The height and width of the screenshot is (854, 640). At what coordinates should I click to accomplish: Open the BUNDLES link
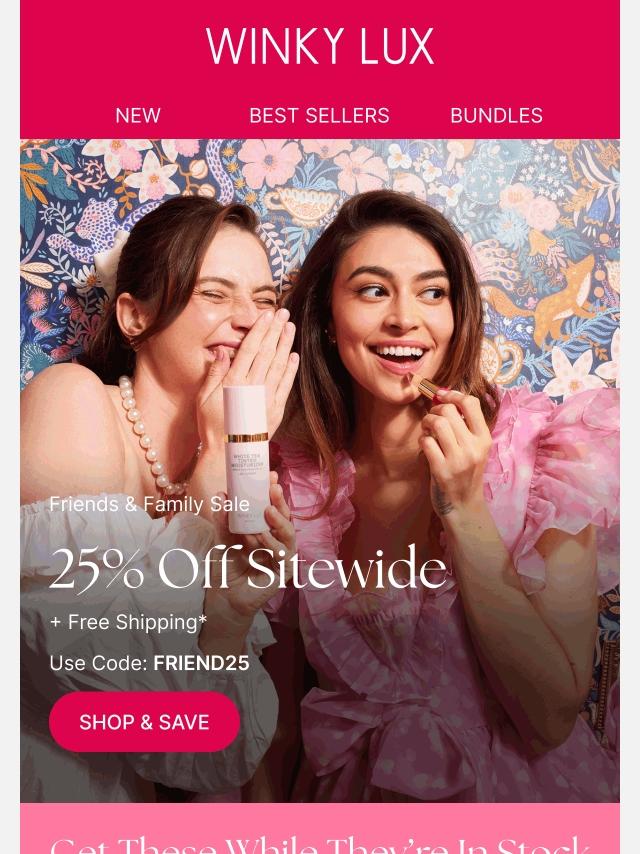tap(496, 116)
